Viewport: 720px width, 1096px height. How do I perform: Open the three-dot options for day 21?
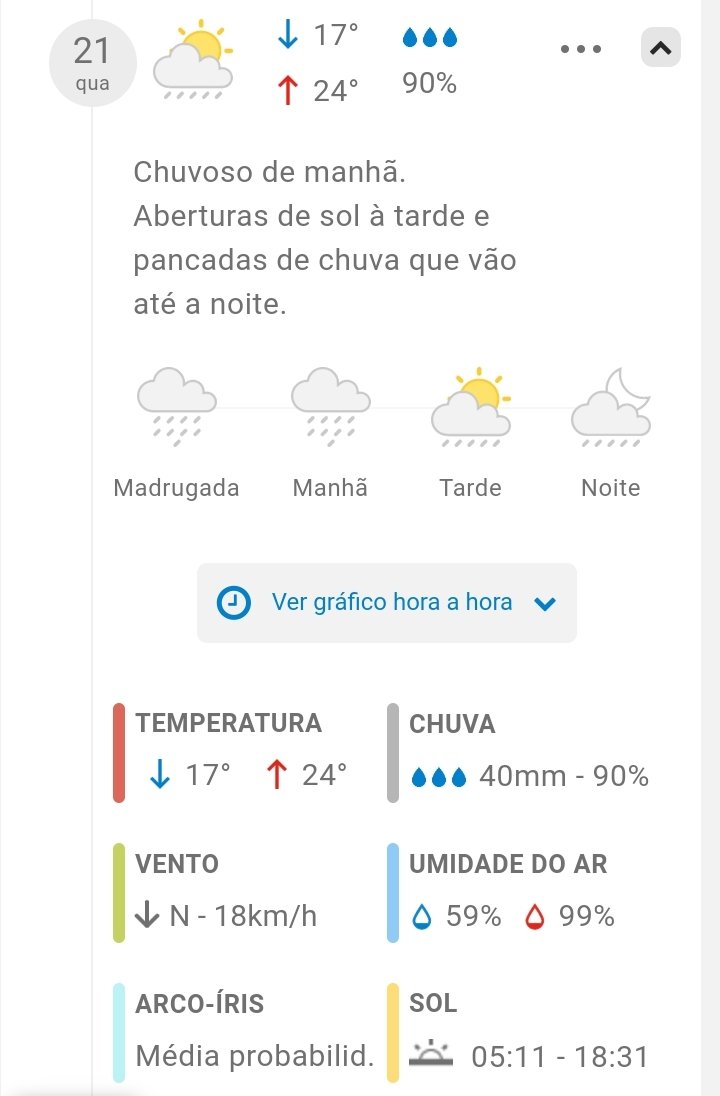pyautogui.click(x=581, y=48)
